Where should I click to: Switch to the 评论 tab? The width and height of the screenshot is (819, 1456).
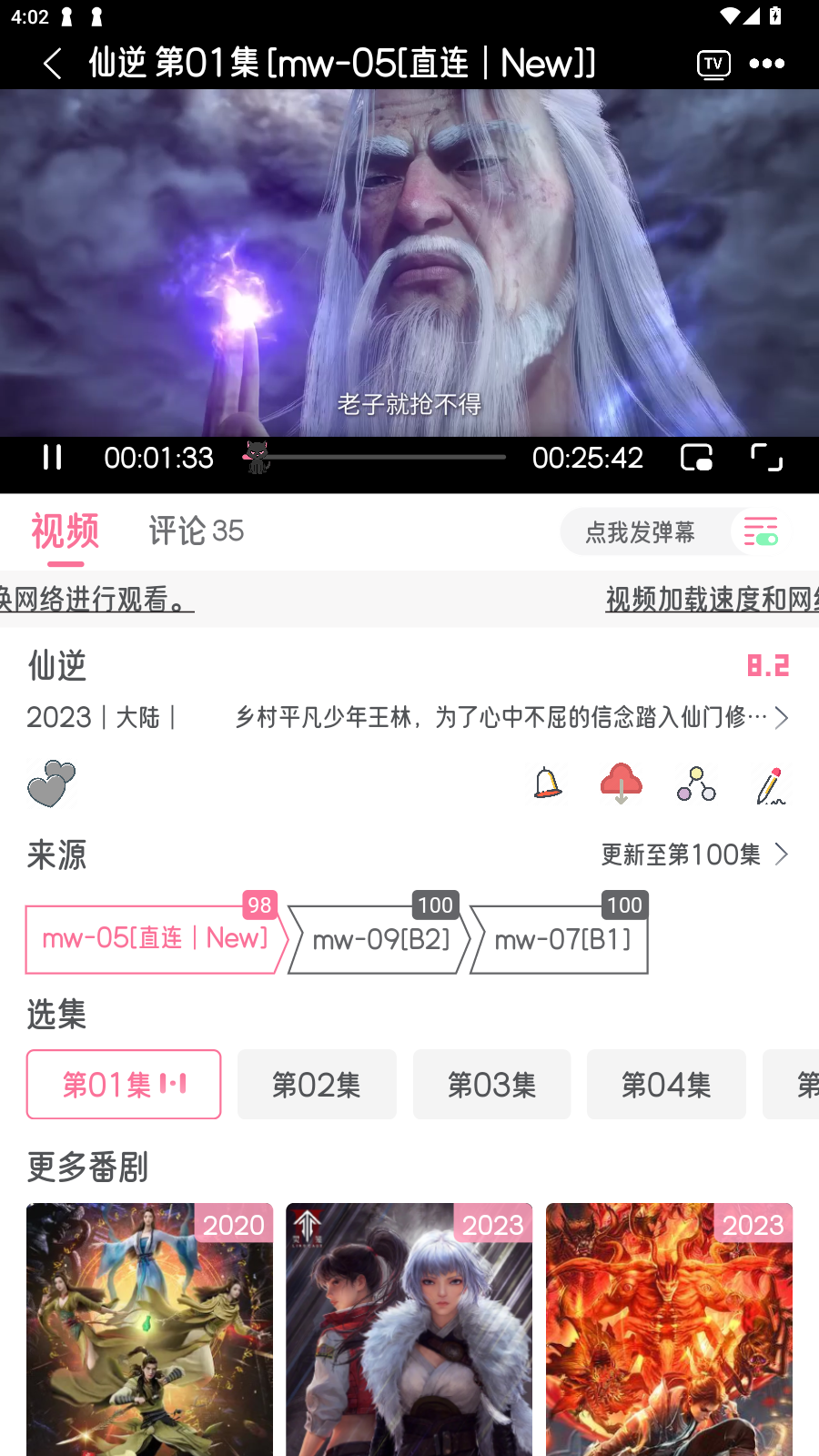coord(195,531)
